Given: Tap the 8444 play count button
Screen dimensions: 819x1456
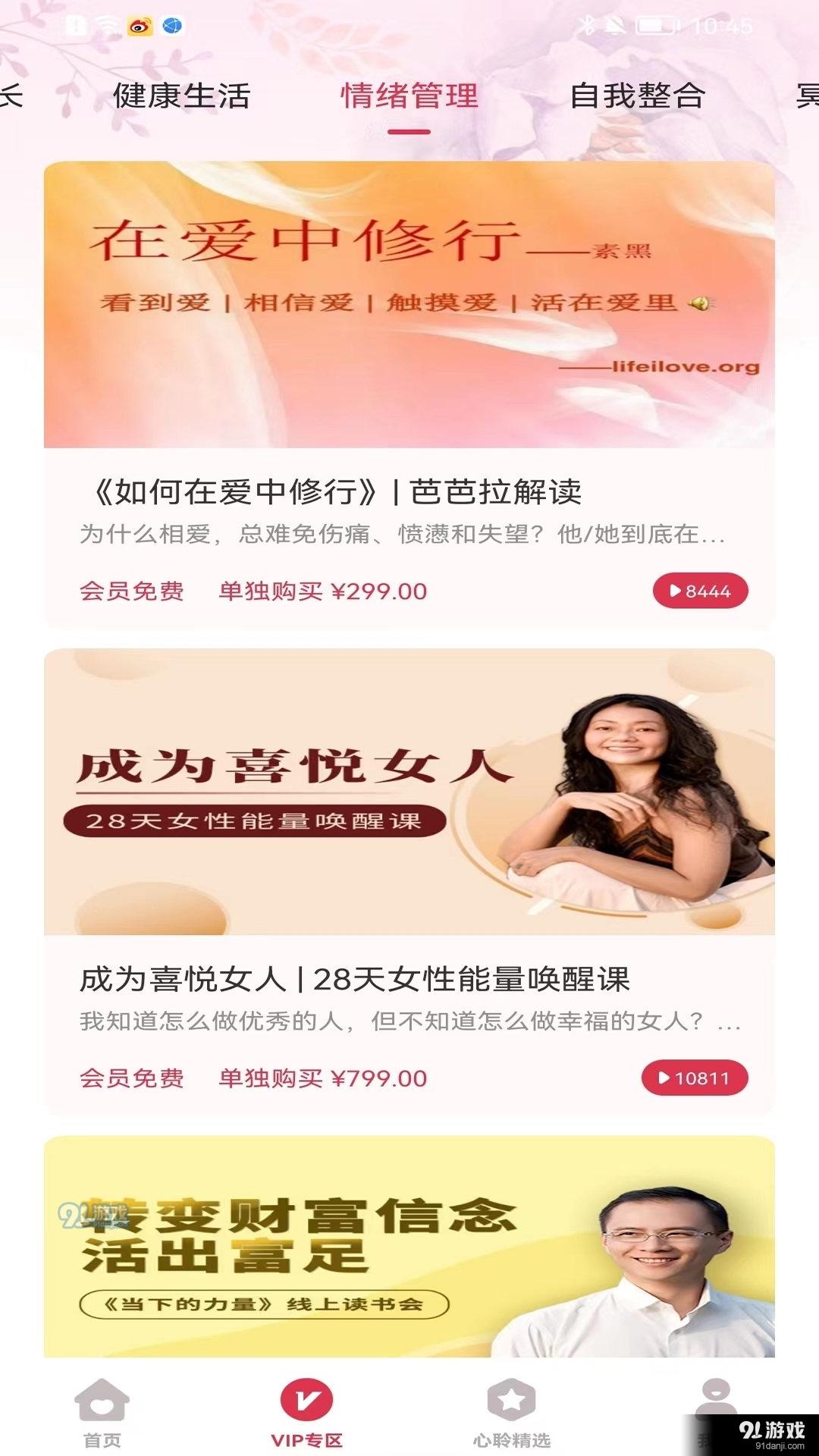Looking at the screenshot, I should (x=700, y=591).
